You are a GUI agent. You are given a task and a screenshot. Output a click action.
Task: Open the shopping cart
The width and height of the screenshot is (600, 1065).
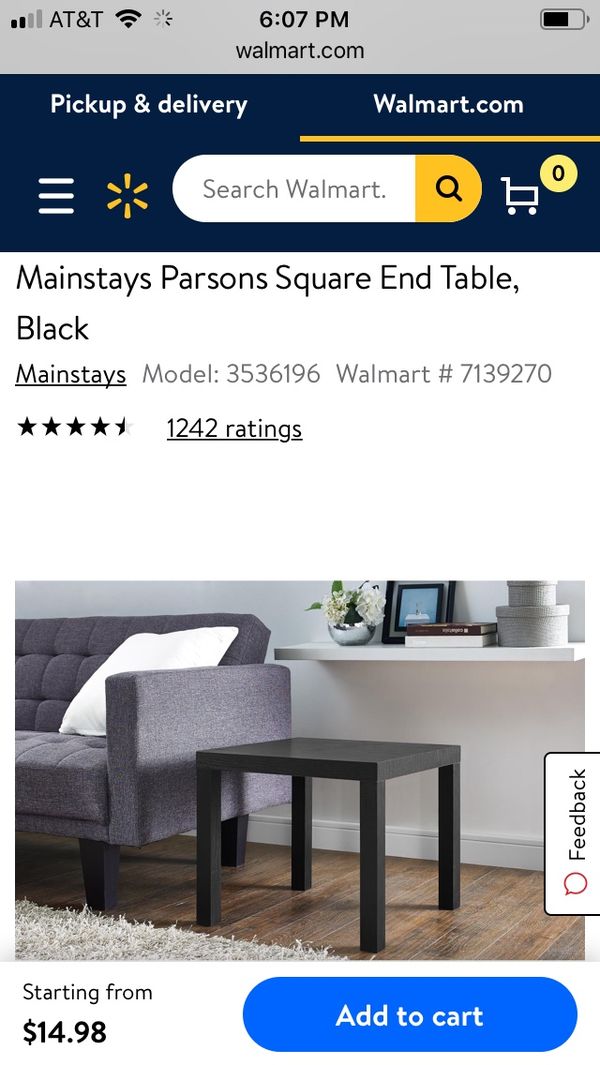pos(522,194)
